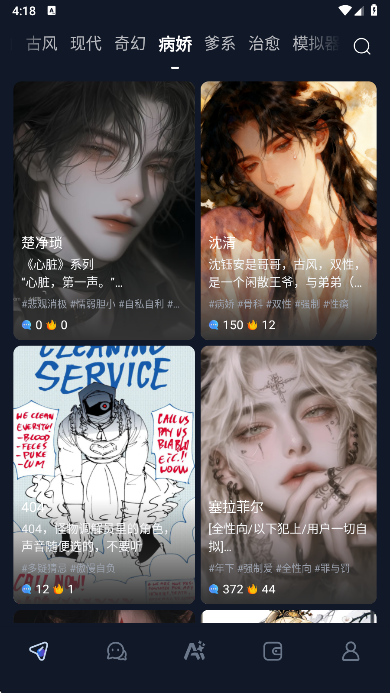Go to the discover paper-plane tab
The height and width of the screenshot is (693, 390).
click(x=39, y=651)
